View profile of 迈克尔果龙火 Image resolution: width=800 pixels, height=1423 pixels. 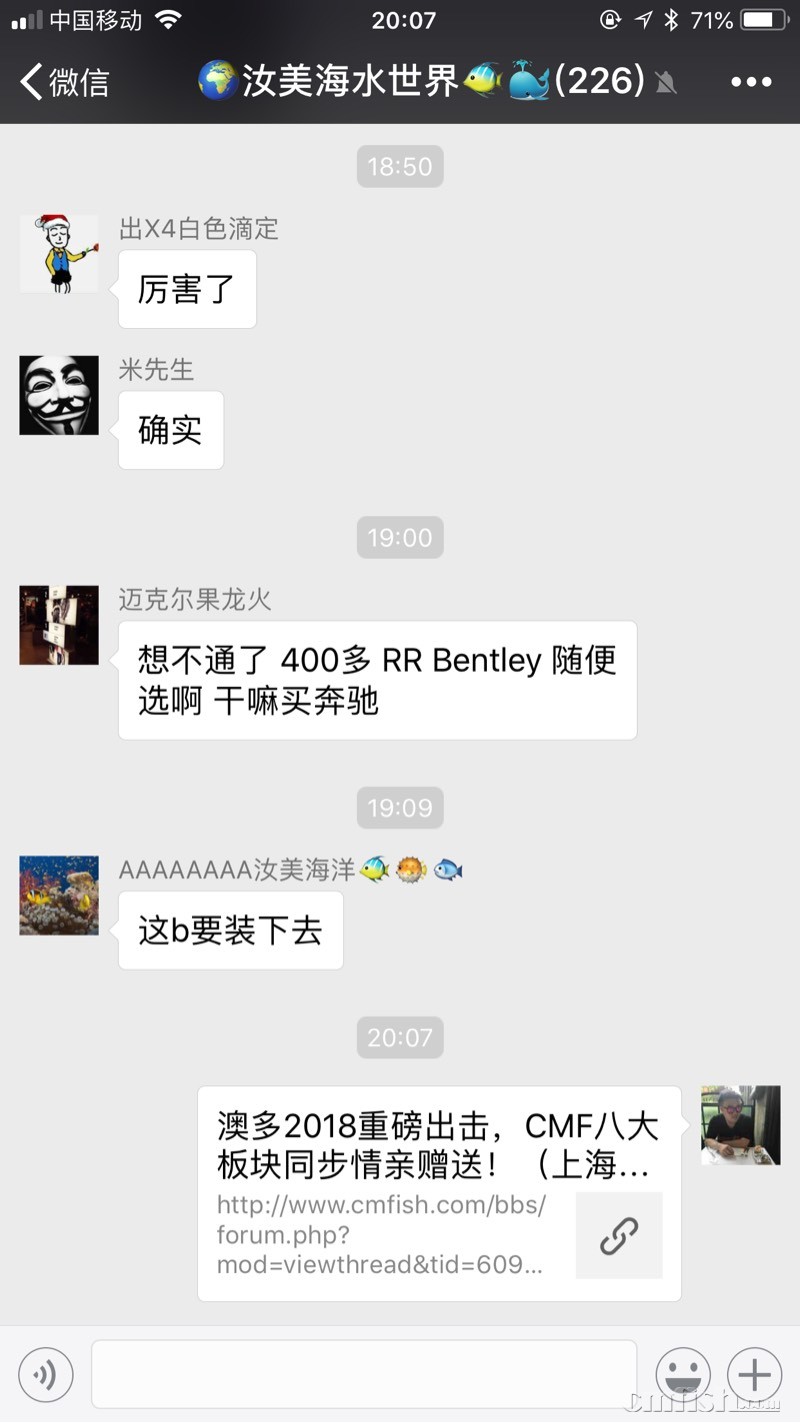tap(59, 625)
